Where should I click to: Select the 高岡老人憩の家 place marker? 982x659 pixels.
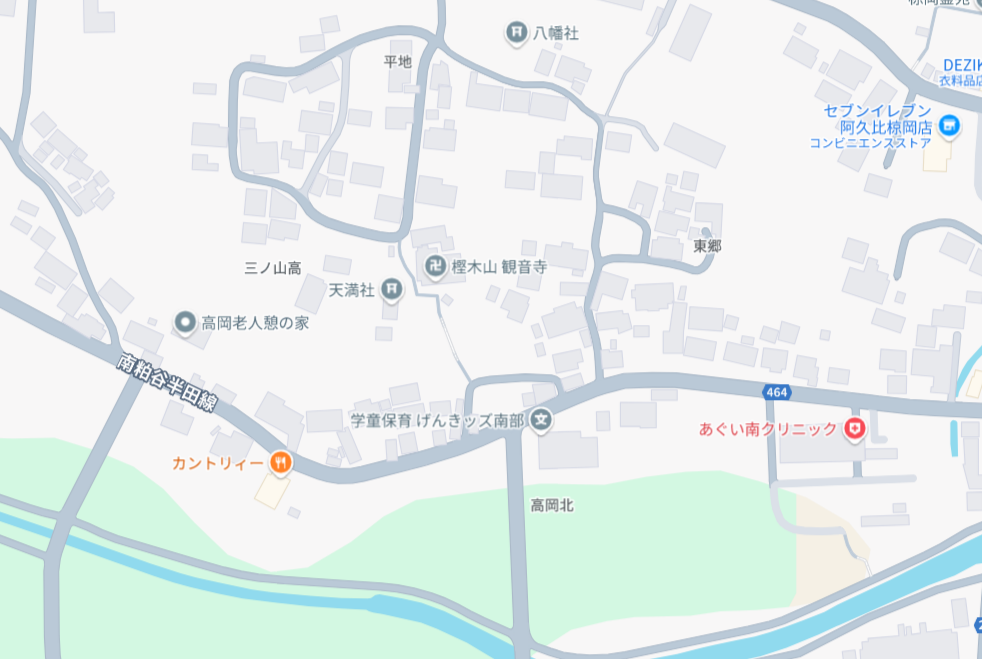pyautogui.click(x=185, y=322)
